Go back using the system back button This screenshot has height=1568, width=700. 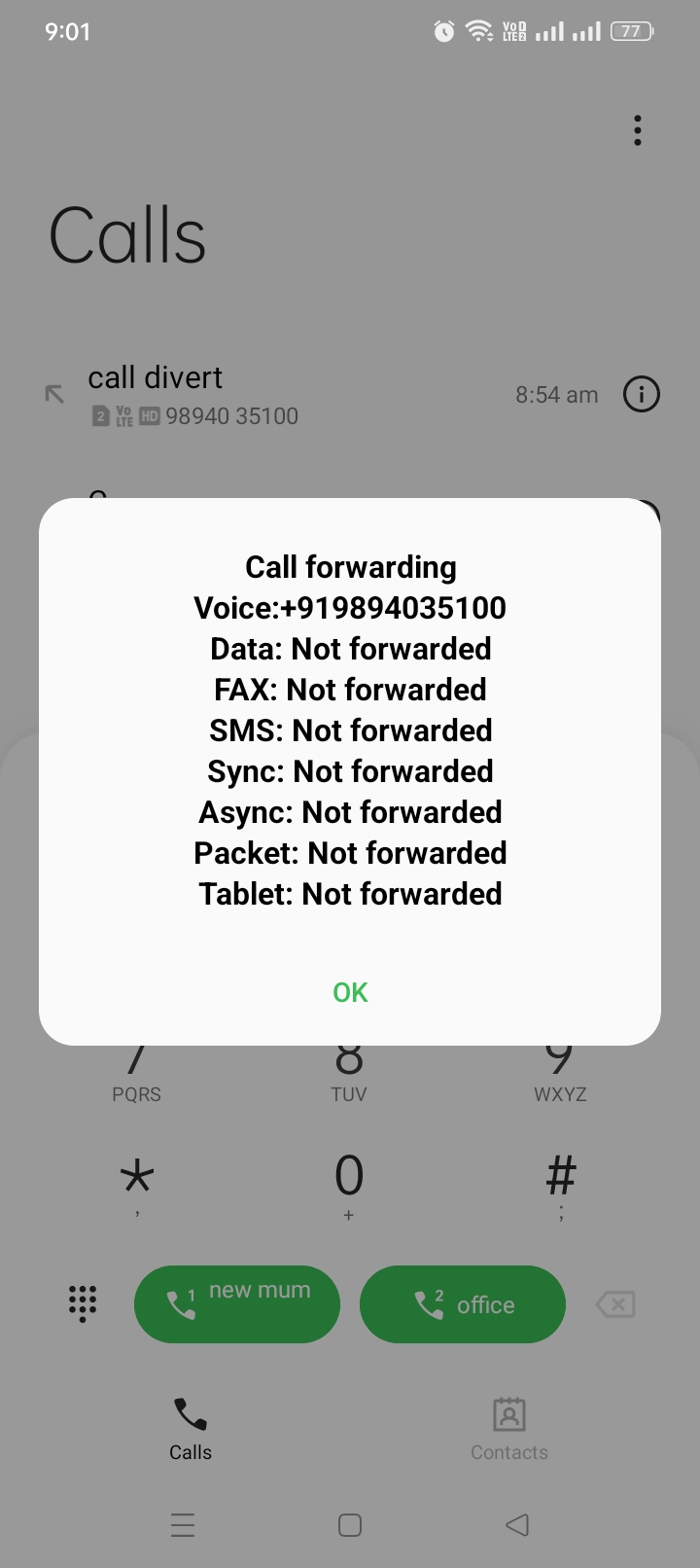point(517,1524)
